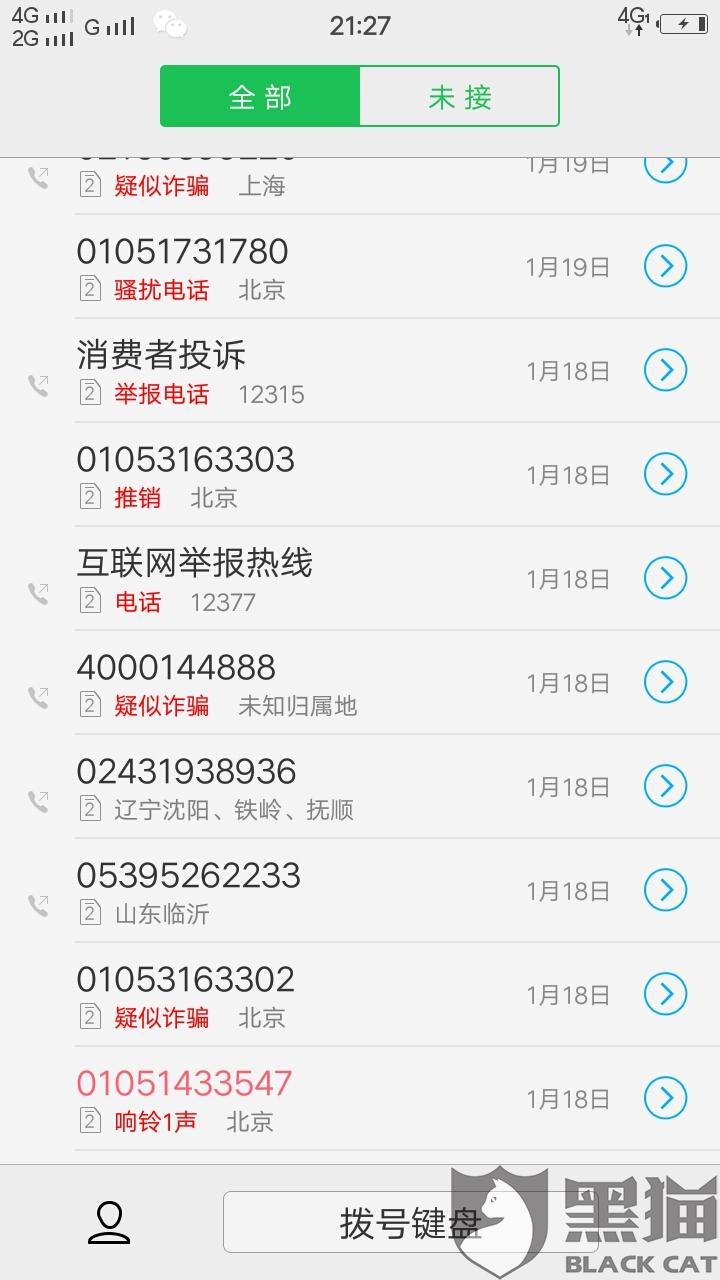Tap the 02431938936 Liaoning entry
Screen dimensions: 720x1280
point(300,786)
